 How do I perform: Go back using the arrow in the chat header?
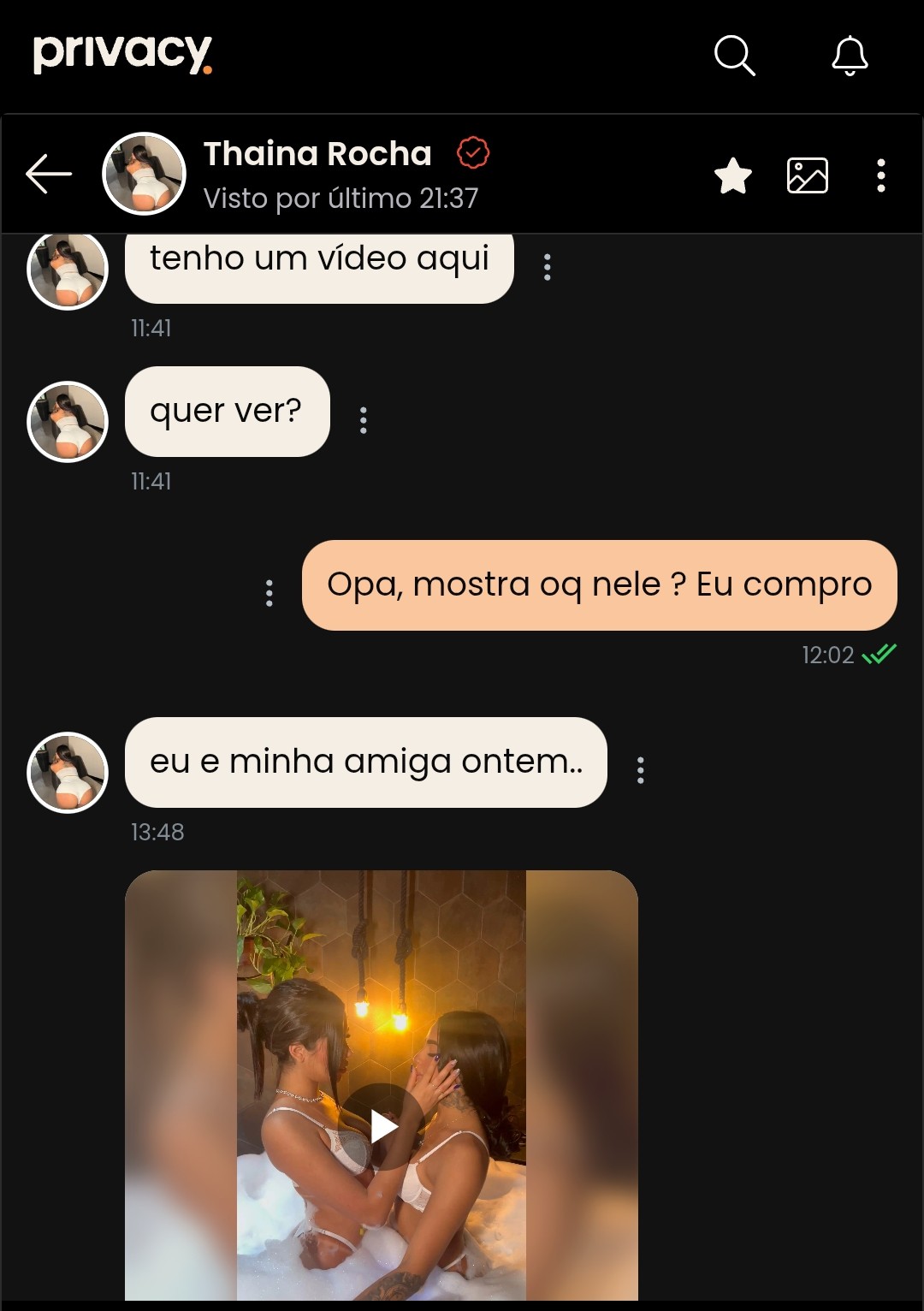pyautogui.click(x=49, y=174)
